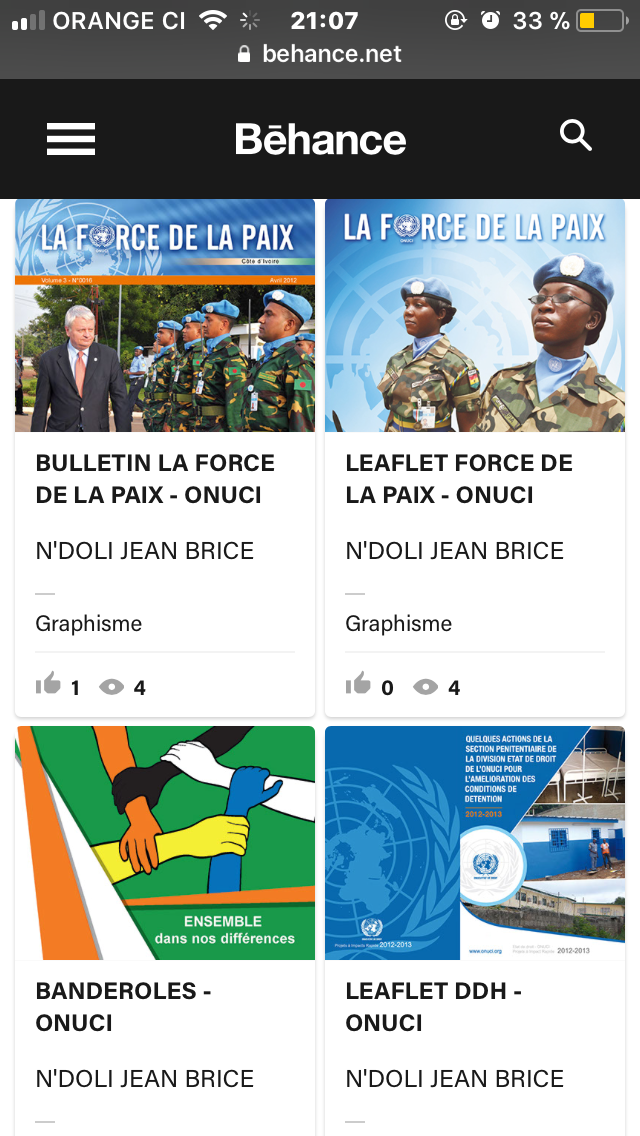Go to Behance home via logo
Image resolution: width=640 pixels, height=1136 pixels.
click(x=320, y=139)
